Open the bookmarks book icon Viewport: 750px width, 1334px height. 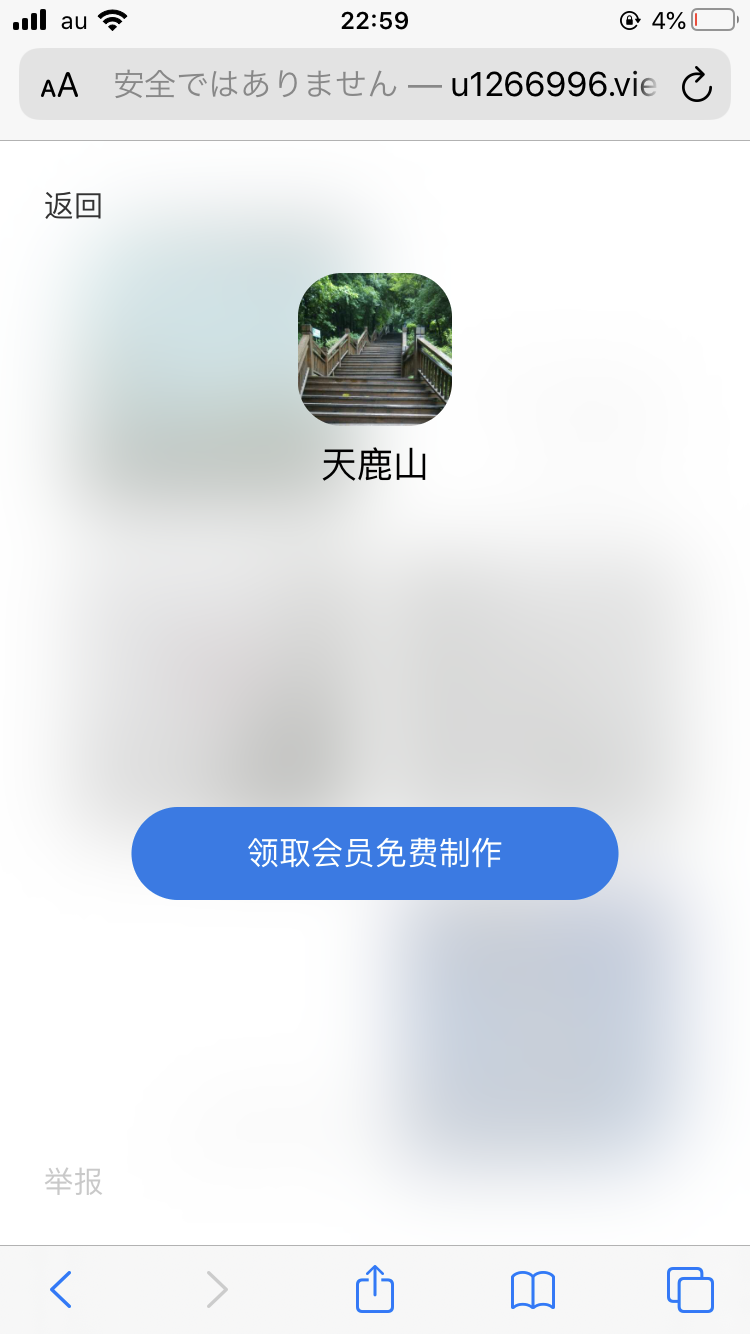[532, 1289]
